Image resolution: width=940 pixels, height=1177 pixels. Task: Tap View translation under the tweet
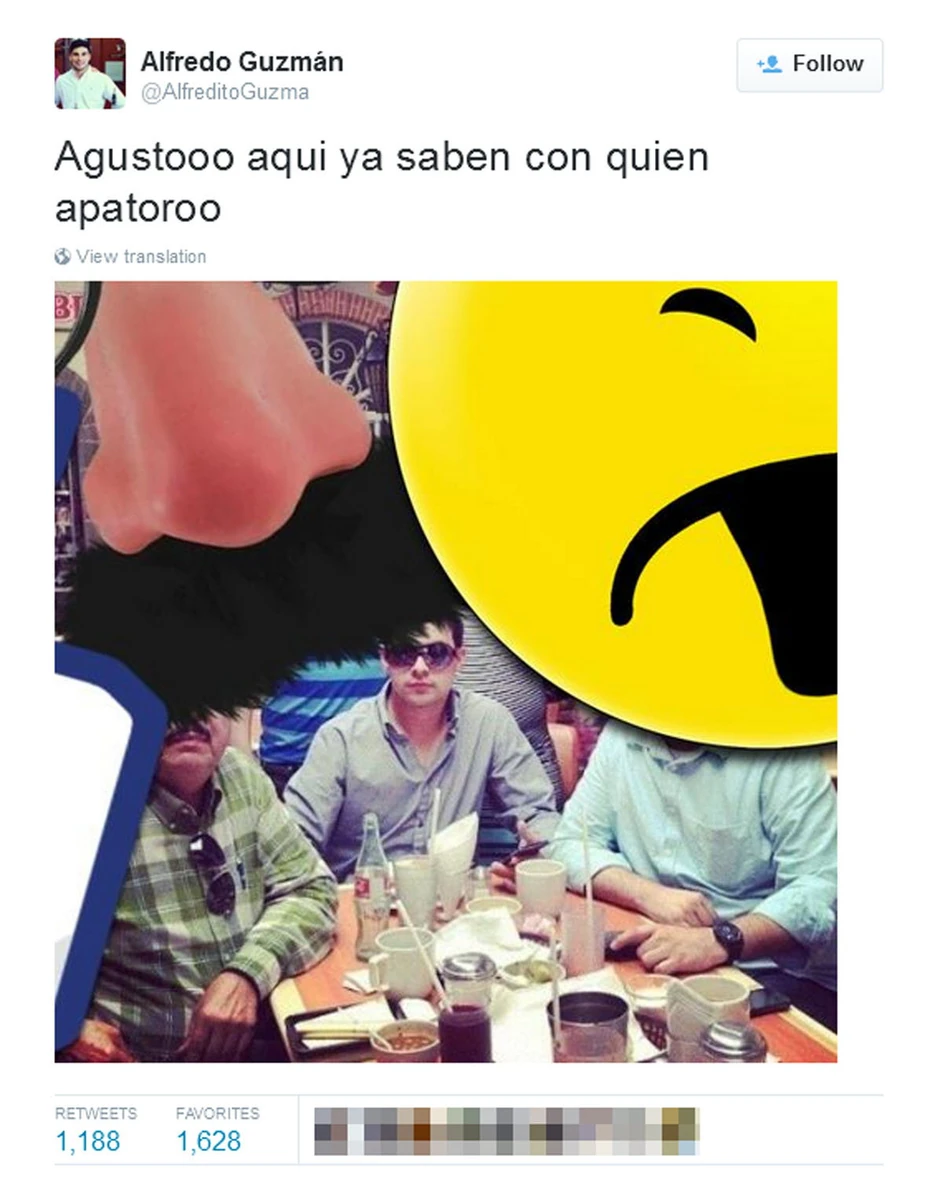[140, 257]
